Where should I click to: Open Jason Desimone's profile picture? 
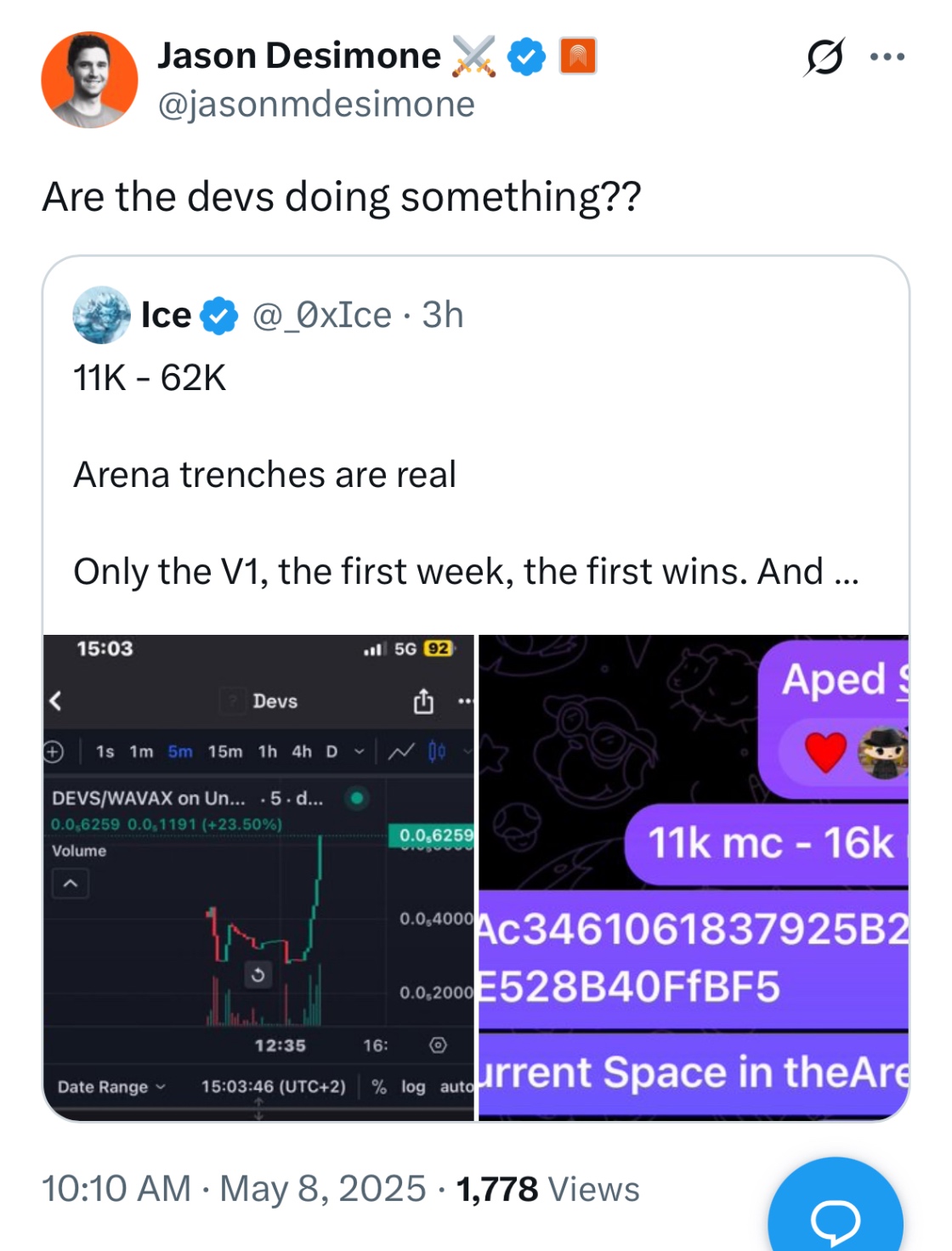[x=89, y=80]
